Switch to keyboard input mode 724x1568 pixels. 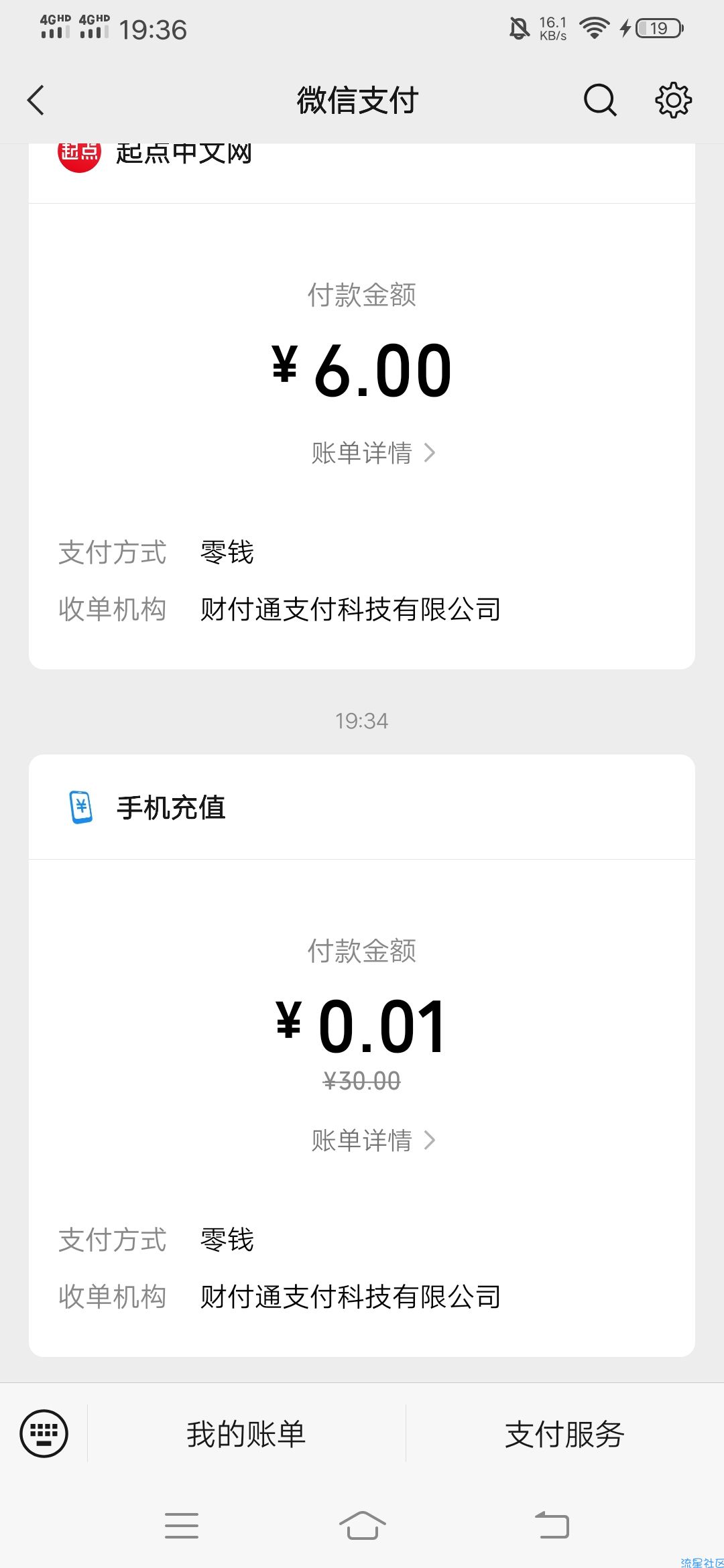click(44, 1433)
